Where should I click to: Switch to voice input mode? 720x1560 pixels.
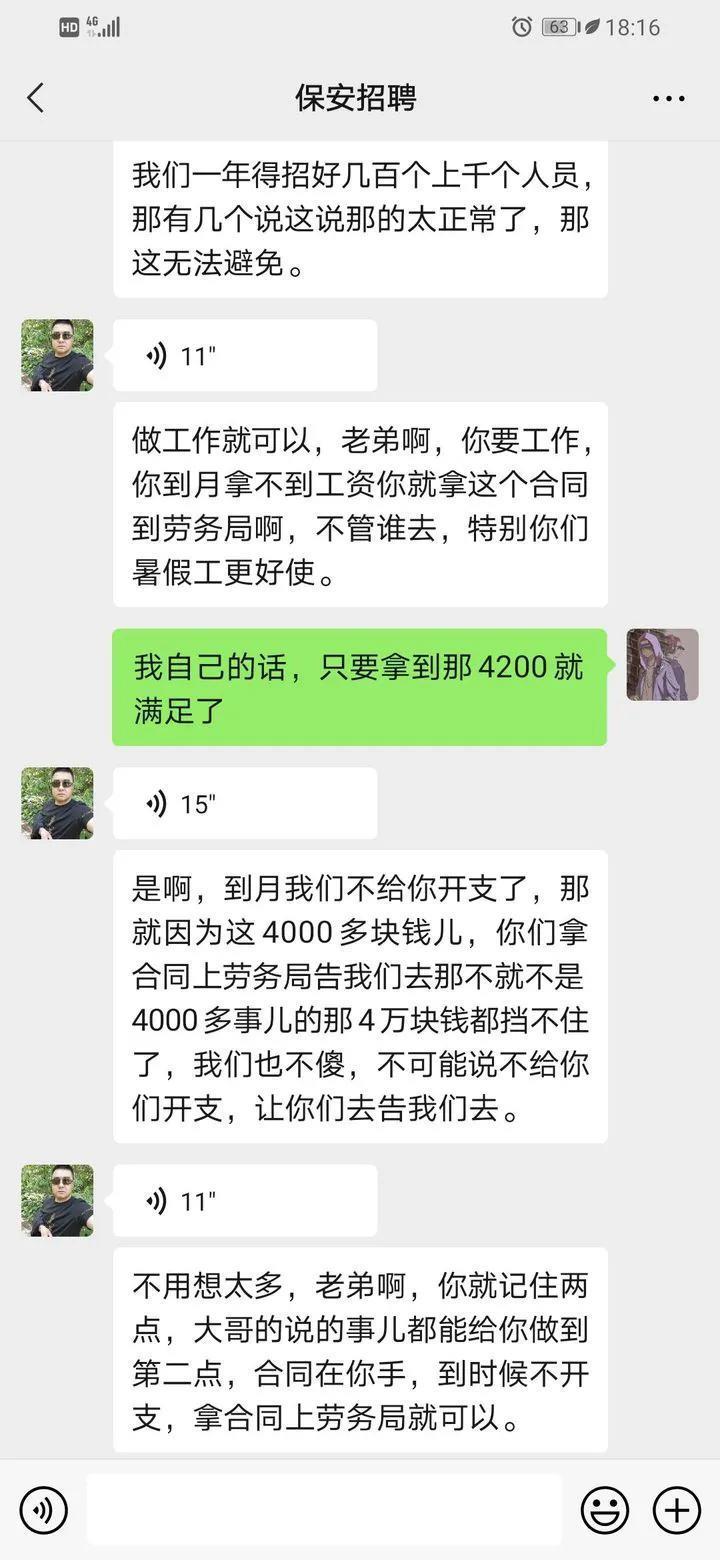pos(43,1509)
